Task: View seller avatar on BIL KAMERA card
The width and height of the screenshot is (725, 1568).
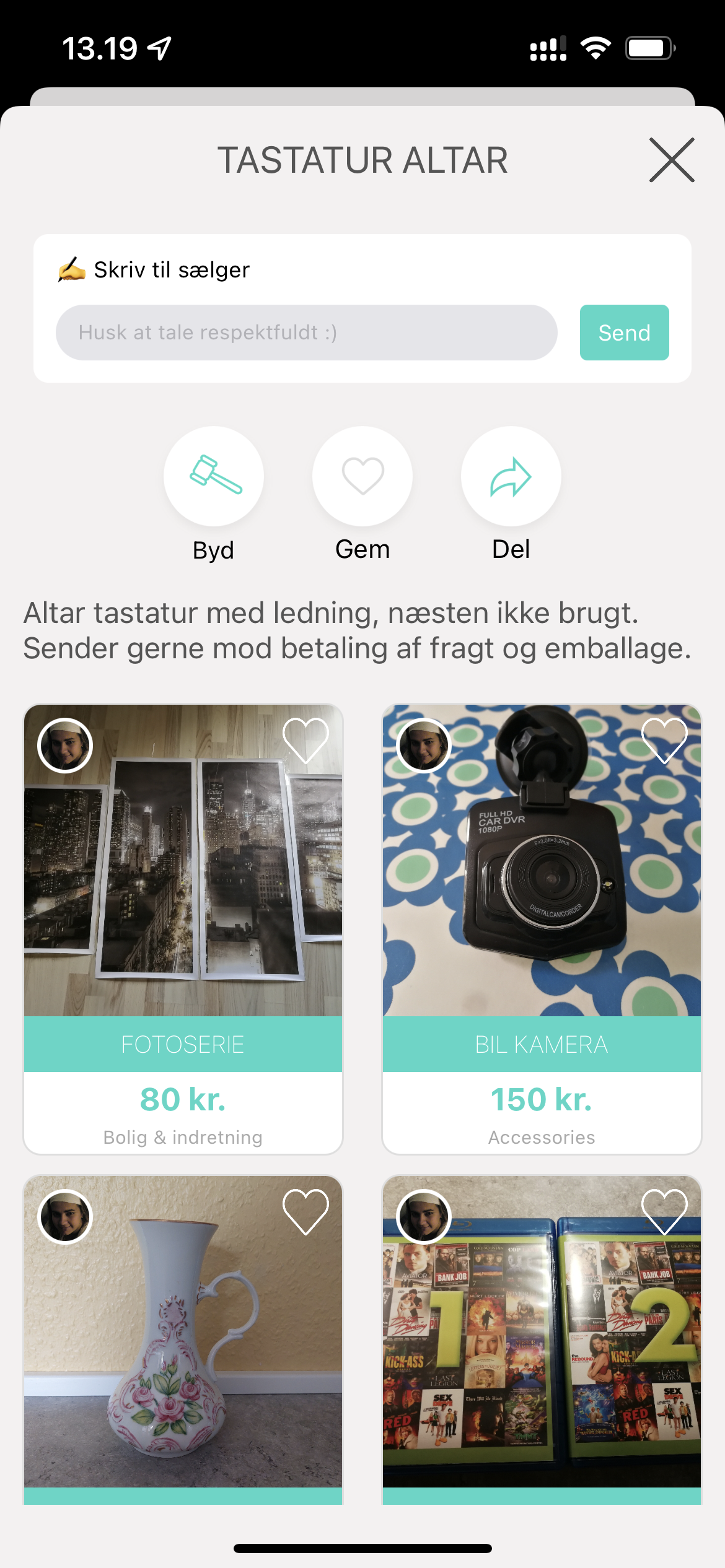Action: pyautogui.click(x=424, y=746)
